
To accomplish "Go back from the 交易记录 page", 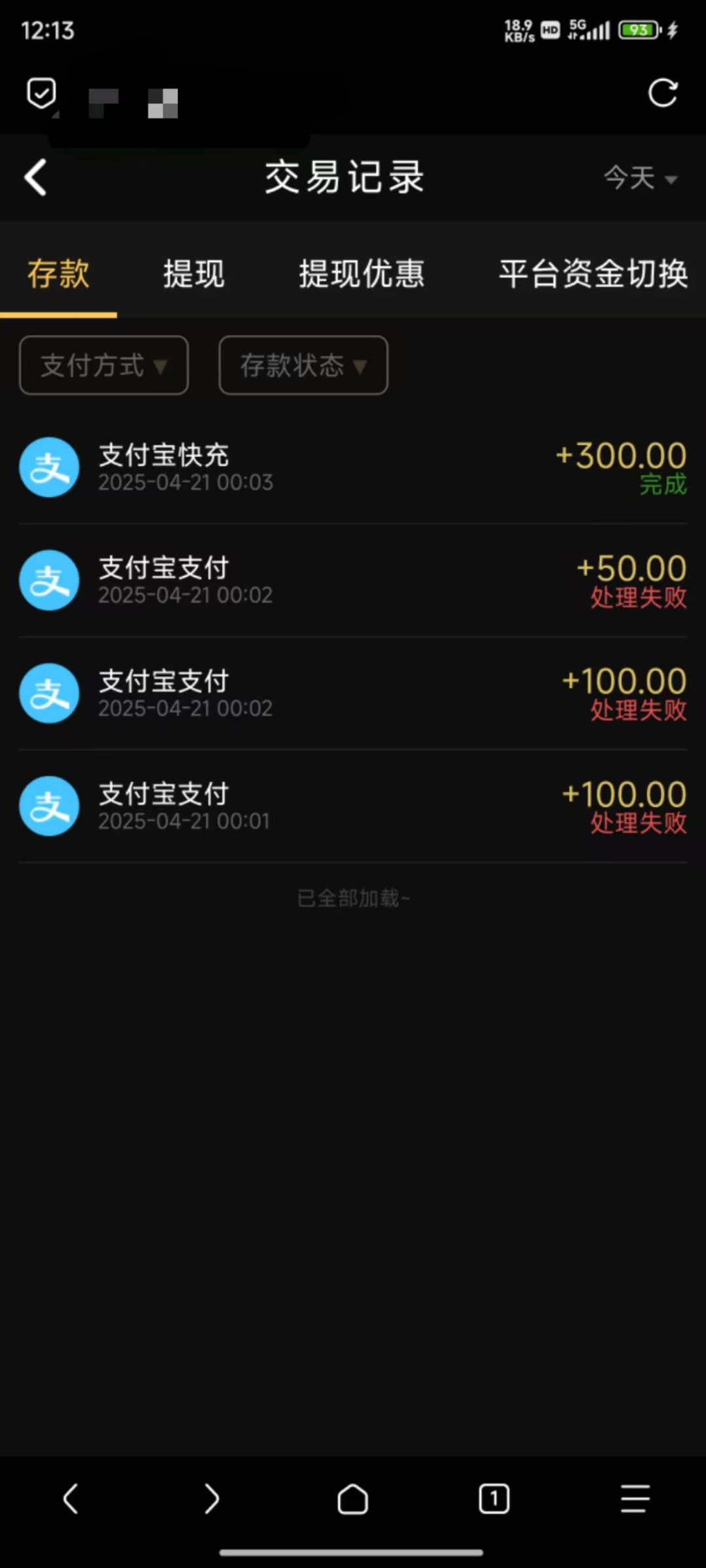I will (x=35, y=177).
